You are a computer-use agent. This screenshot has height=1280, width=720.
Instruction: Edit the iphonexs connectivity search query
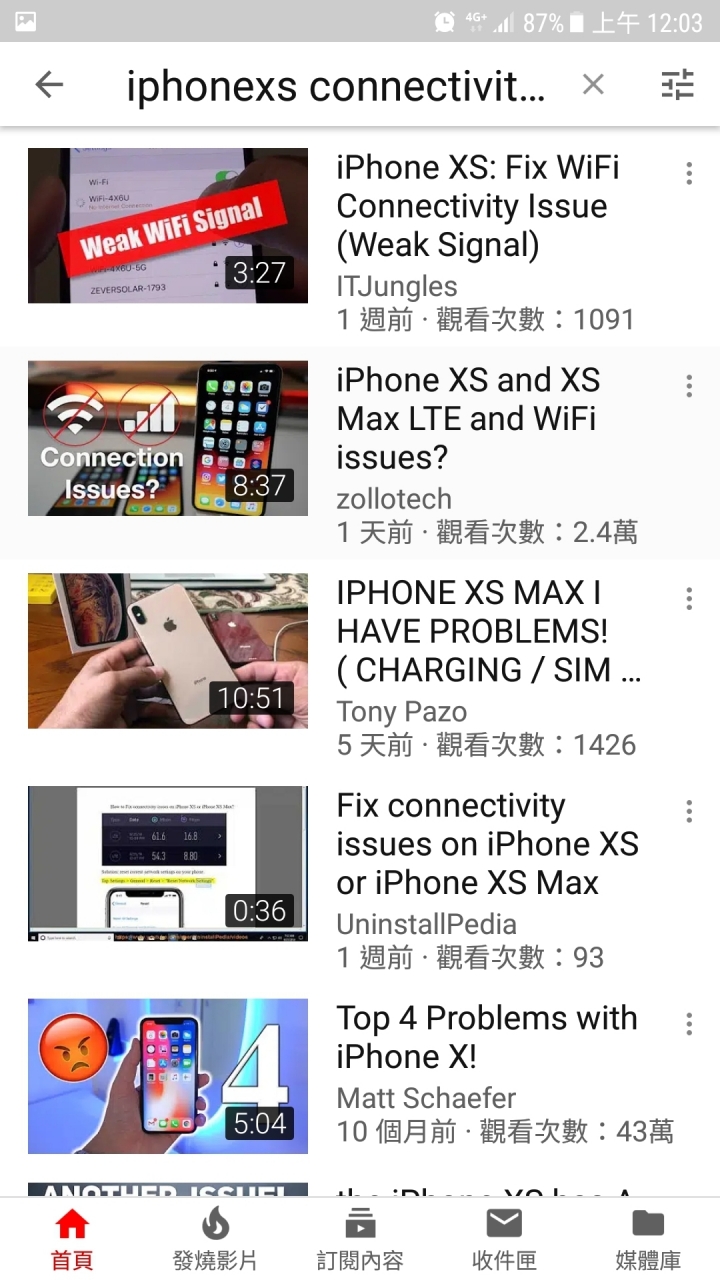335,88
